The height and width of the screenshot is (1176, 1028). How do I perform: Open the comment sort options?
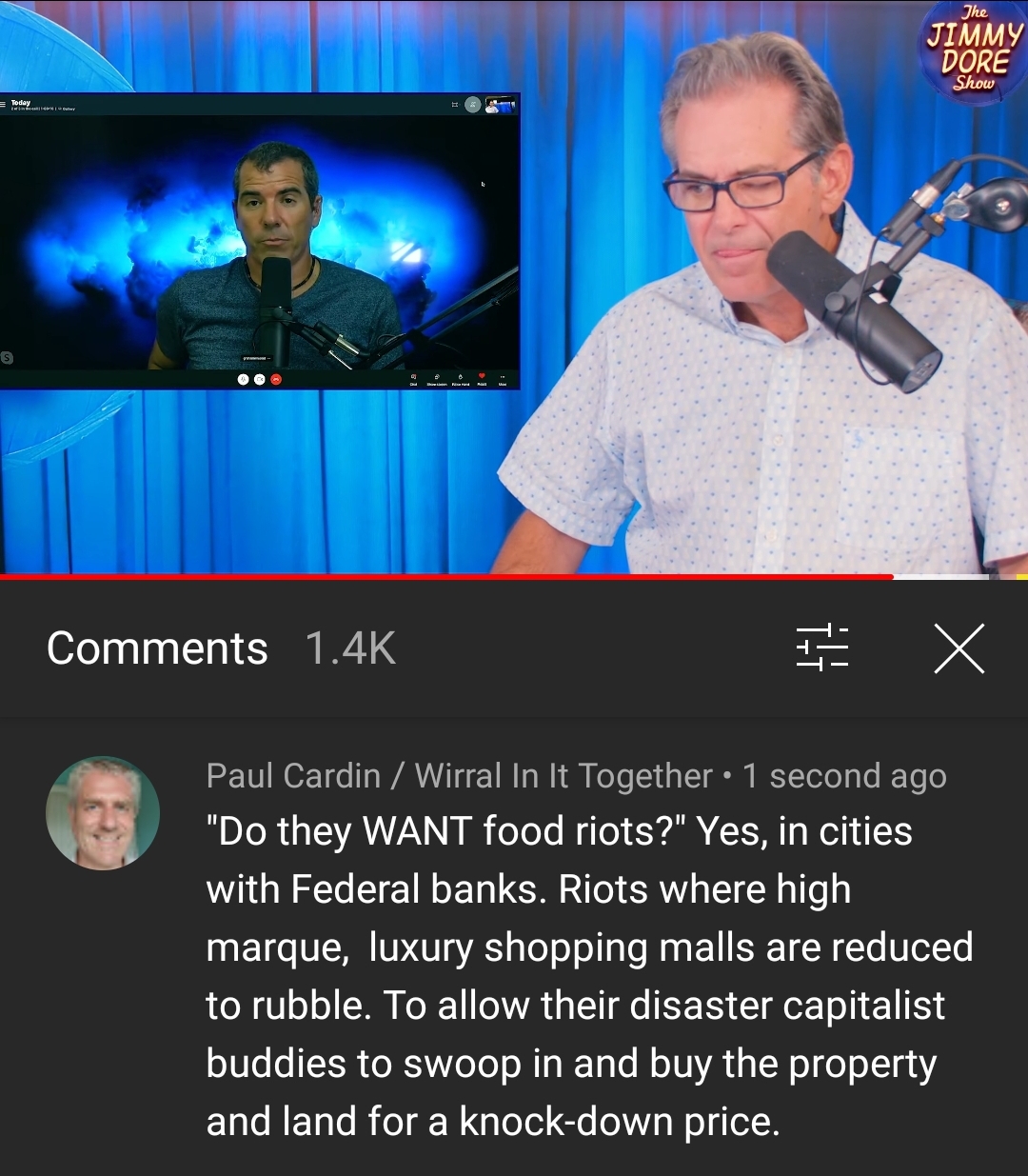tap(821, 648)
